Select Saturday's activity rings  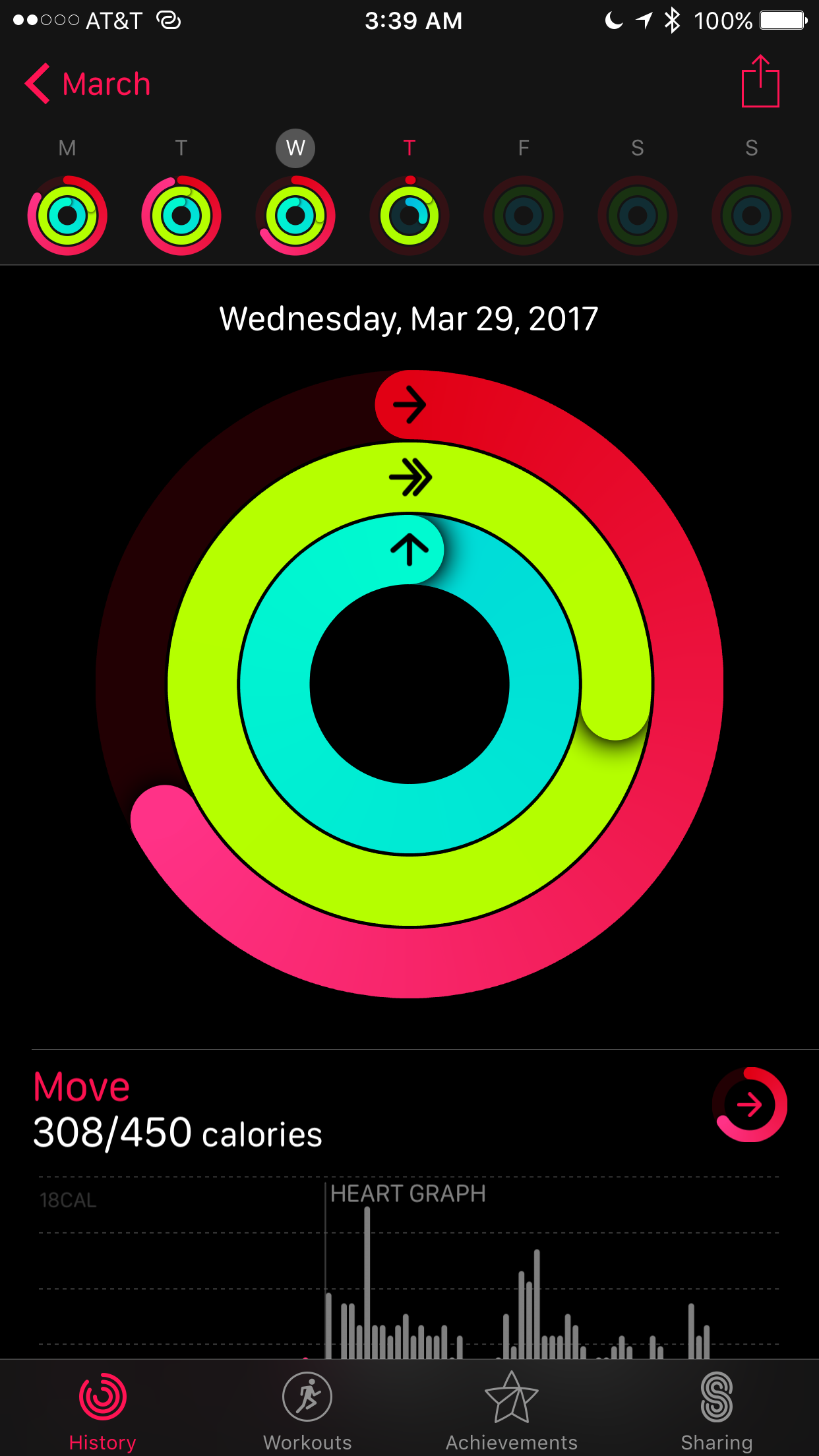tap(638, 215)
